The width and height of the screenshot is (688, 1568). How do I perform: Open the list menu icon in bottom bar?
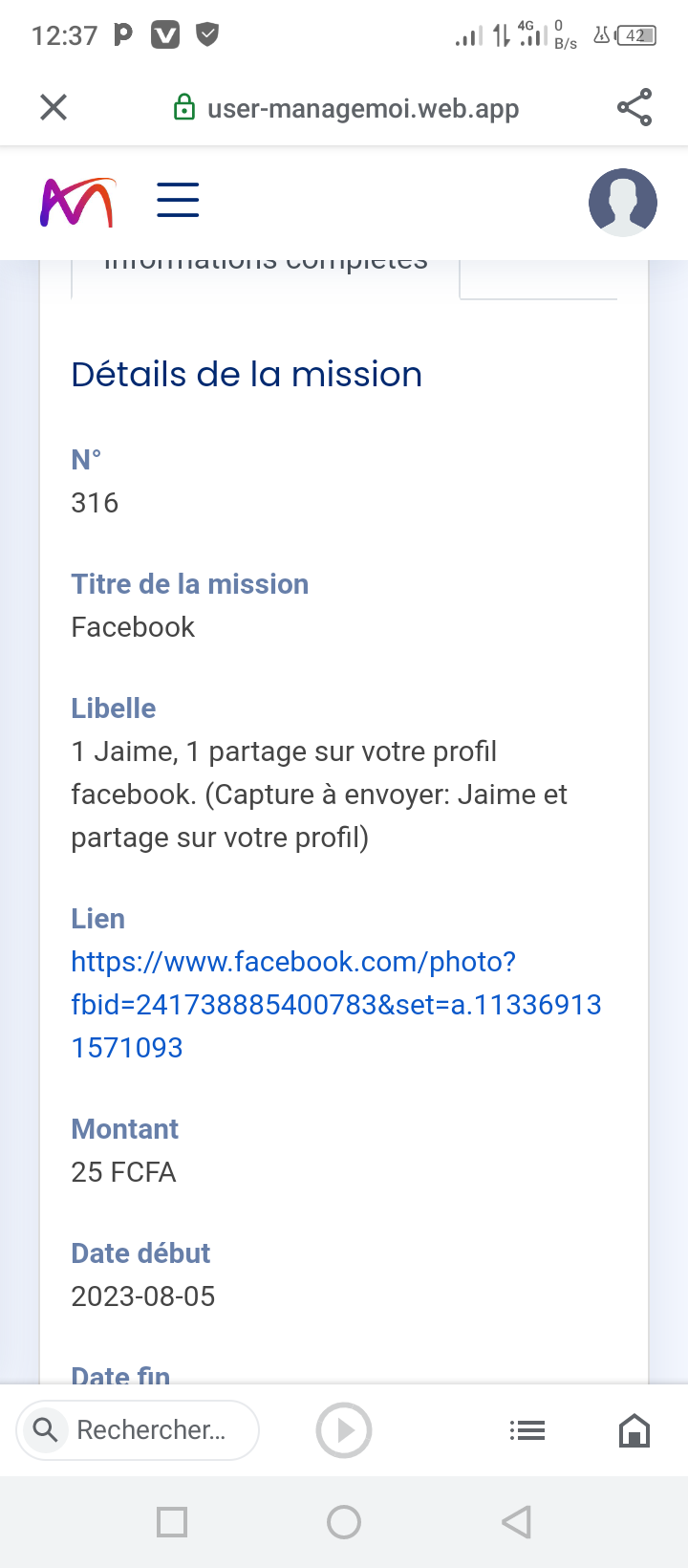point(527,1430)
